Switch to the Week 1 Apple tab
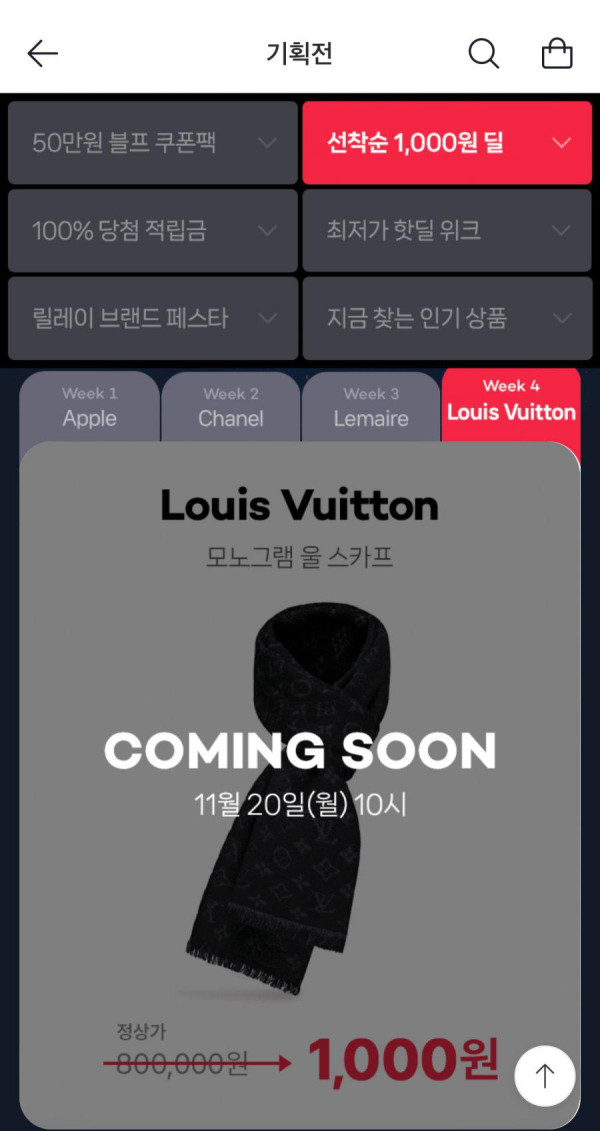Image resolution: width=600 pixels, height=1131 pixels. 90,407
